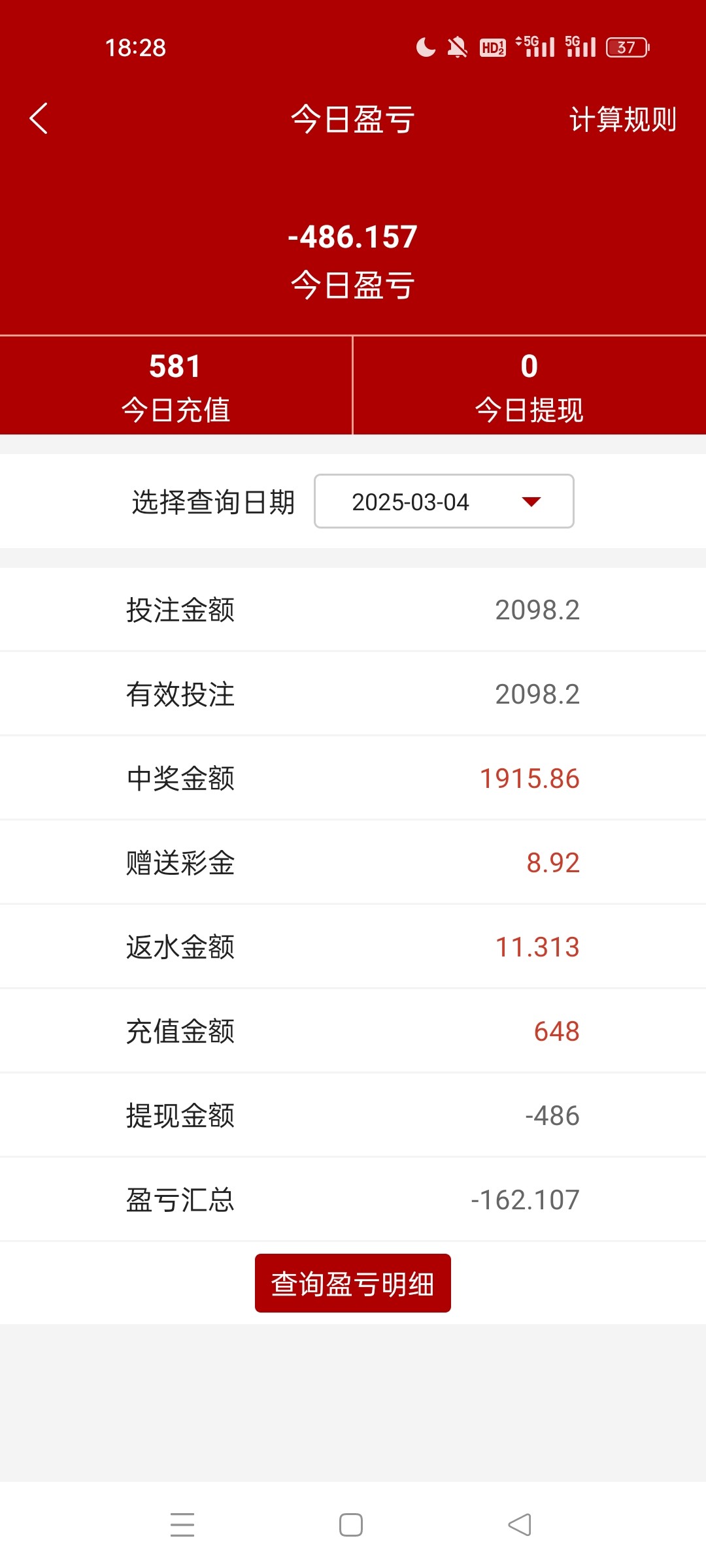Viewport: 706px width, 1568px height.
Task: Go back using the header arrow
Action: (39, 118)
